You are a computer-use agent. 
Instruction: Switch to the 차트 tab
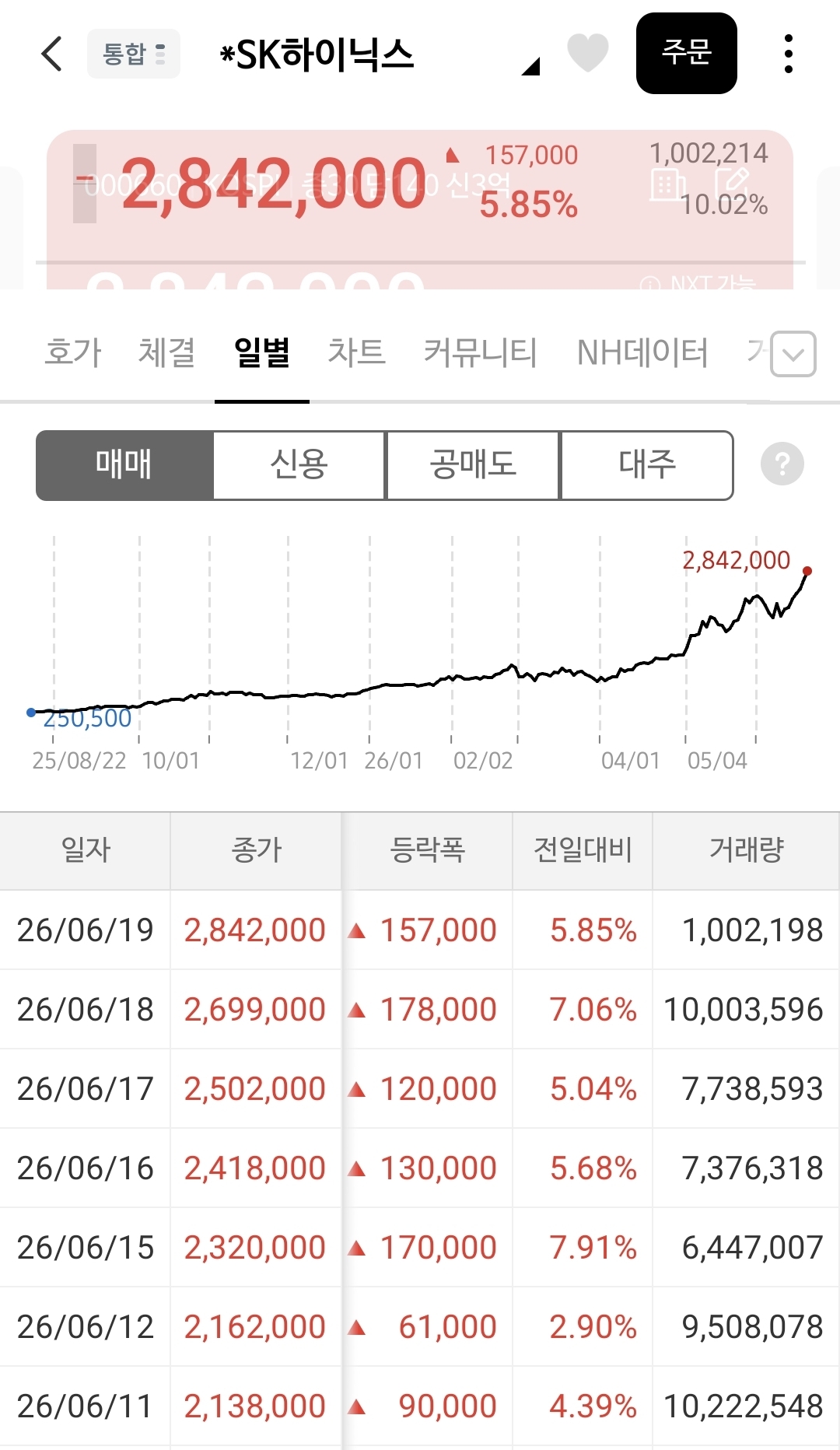pos(357,352)
